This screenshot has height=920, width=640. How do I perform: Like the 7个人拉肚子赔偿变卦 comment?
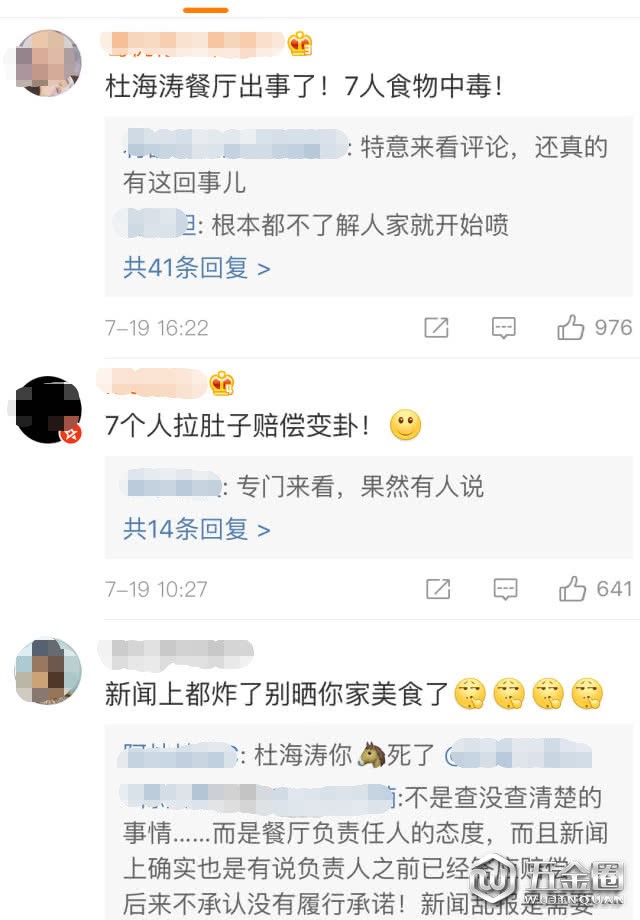coord(572,589)
